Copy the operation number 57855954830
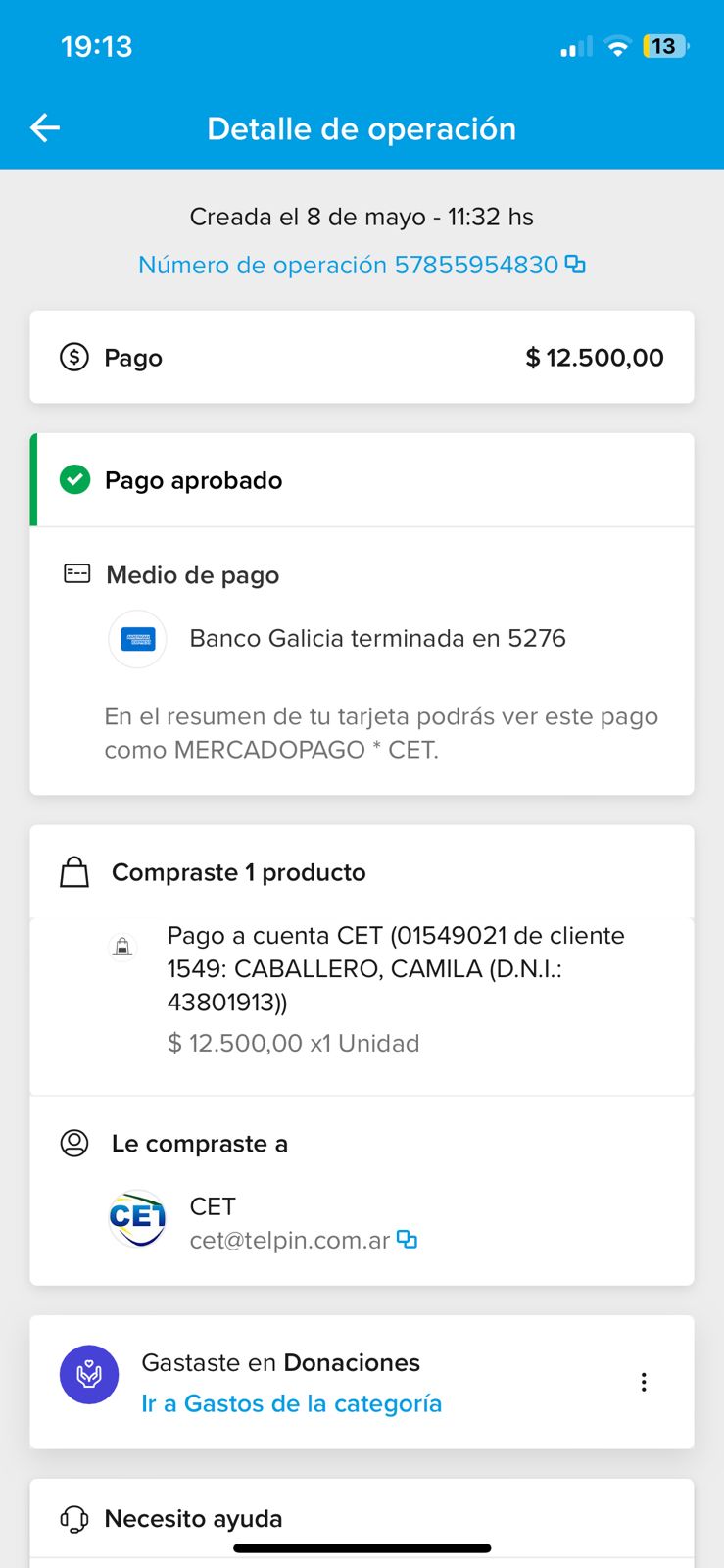The height and width of the screenshot is (1568, 724). [x=576, y=265]
